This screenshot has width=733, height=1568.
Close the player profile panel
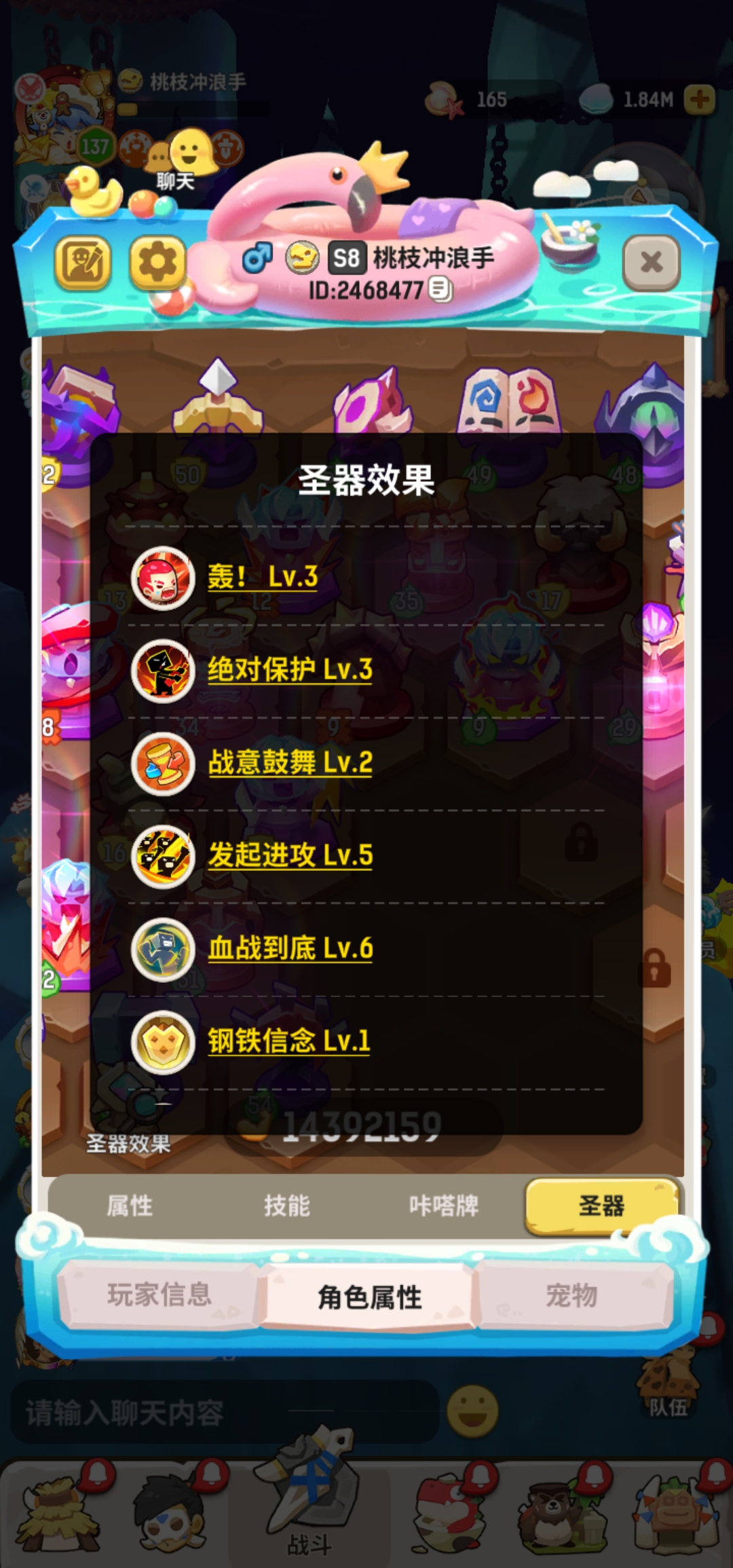[651, 262]
